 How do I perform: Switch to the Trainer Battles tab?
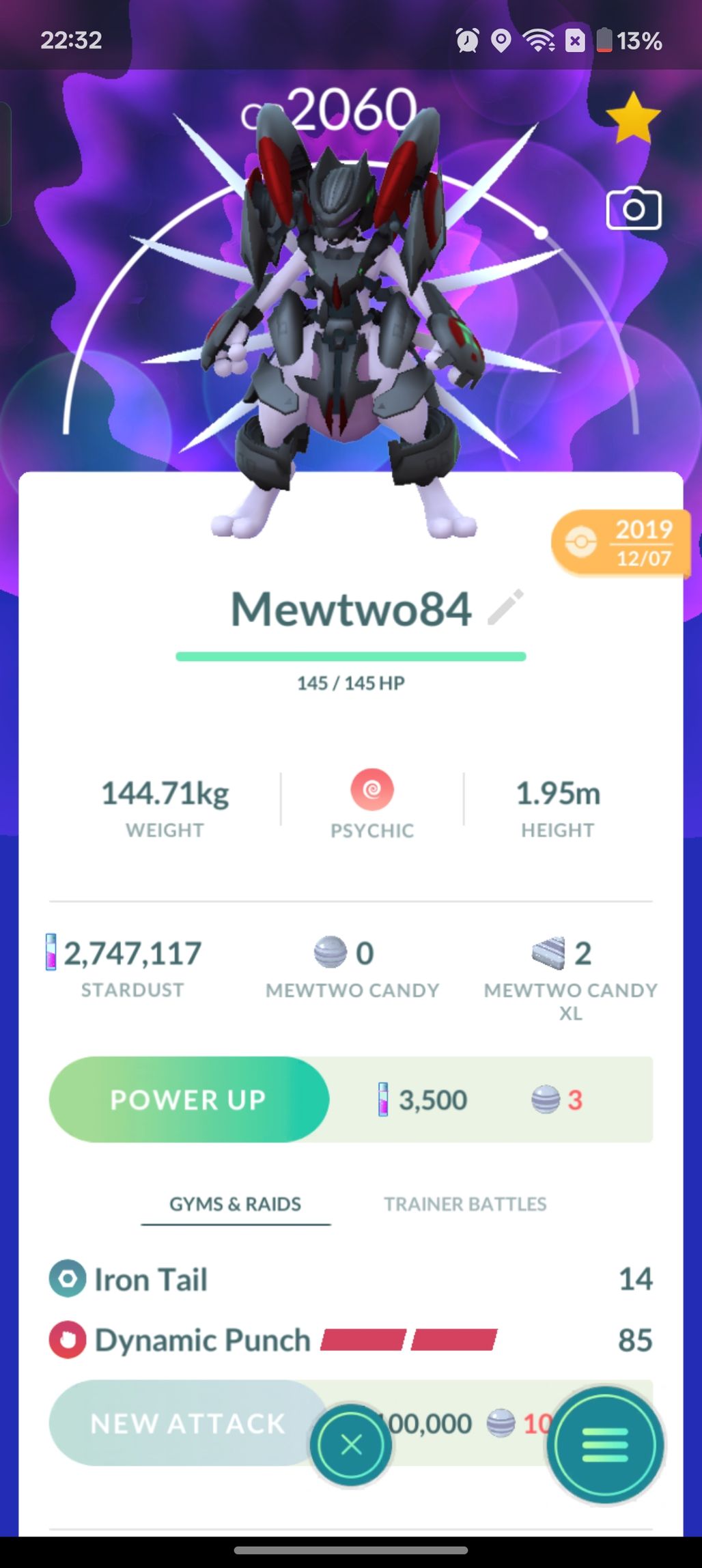point(465,1204)
